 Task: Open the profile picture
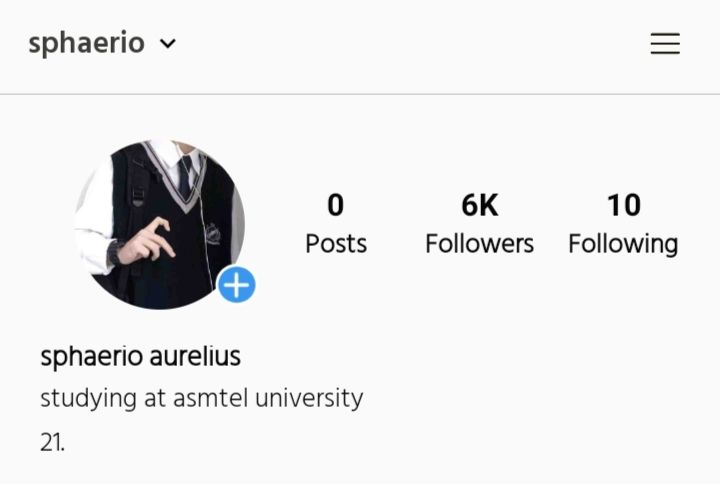158,222
